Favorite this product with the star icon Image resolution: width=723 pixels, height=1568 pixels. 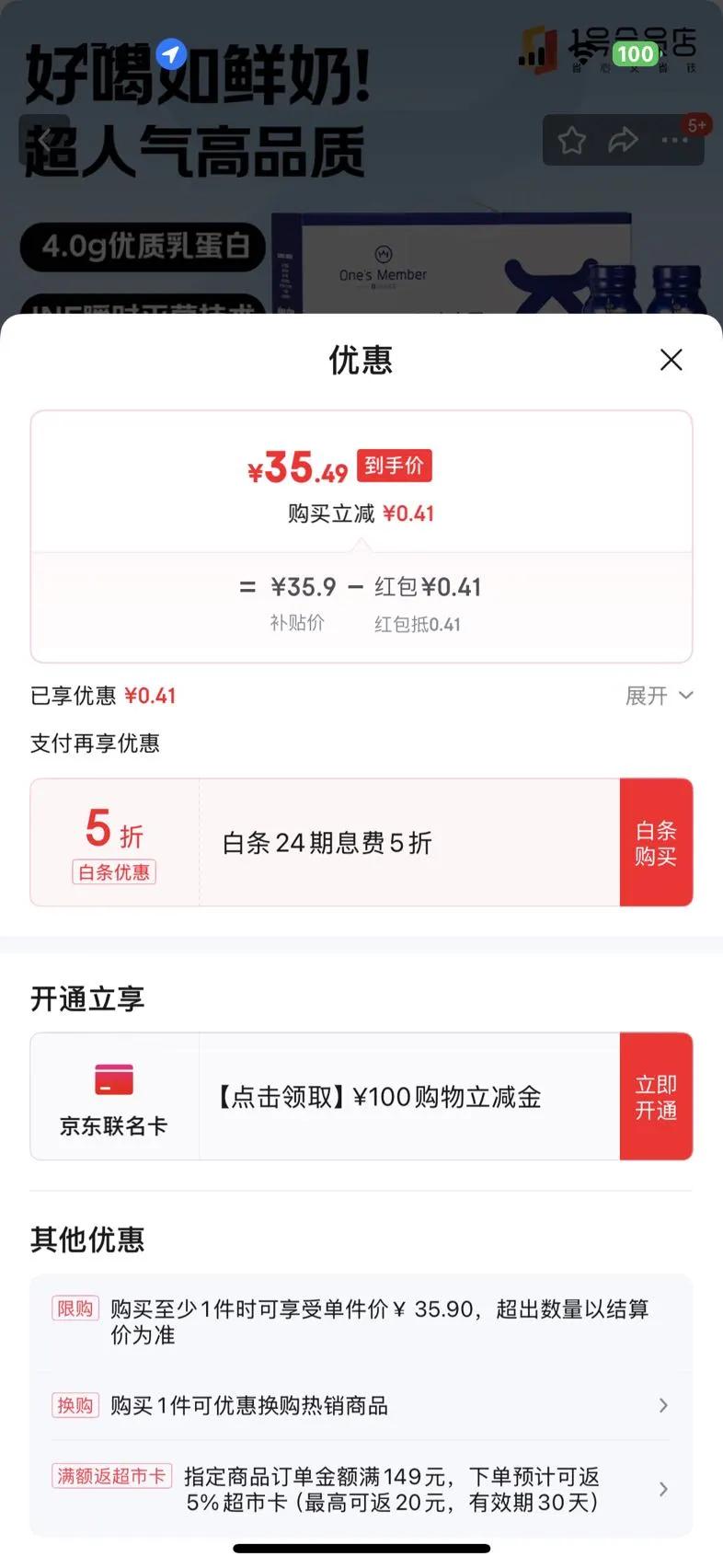click(x=572, y=141)
